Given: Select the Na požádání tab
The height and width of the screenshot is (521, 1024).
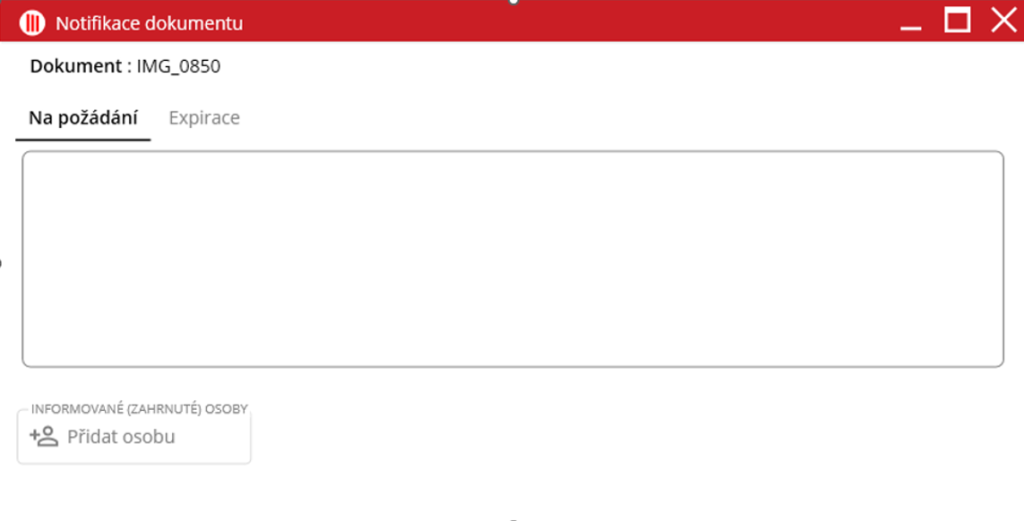Looking at the screenshot, I should point(83,118).
